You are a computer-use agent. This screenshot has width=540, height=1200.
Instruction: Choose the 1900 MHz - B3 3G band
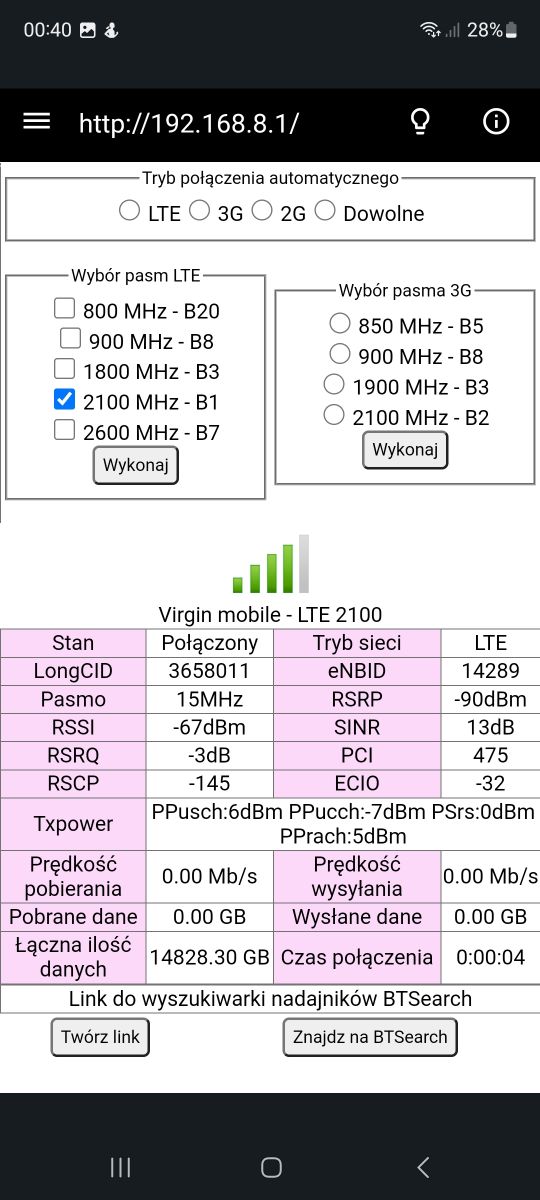tap(335, 385)
